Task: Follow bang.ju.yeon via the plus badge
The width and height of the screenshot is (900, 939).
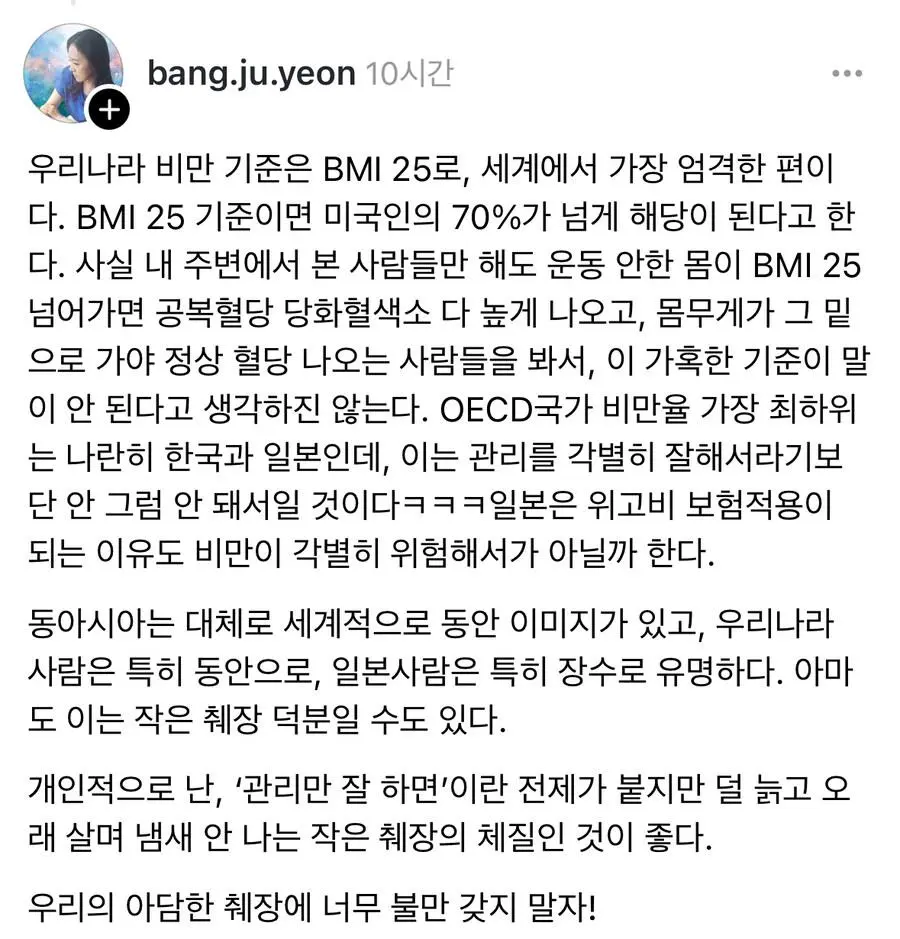Action: click(109, 111)
